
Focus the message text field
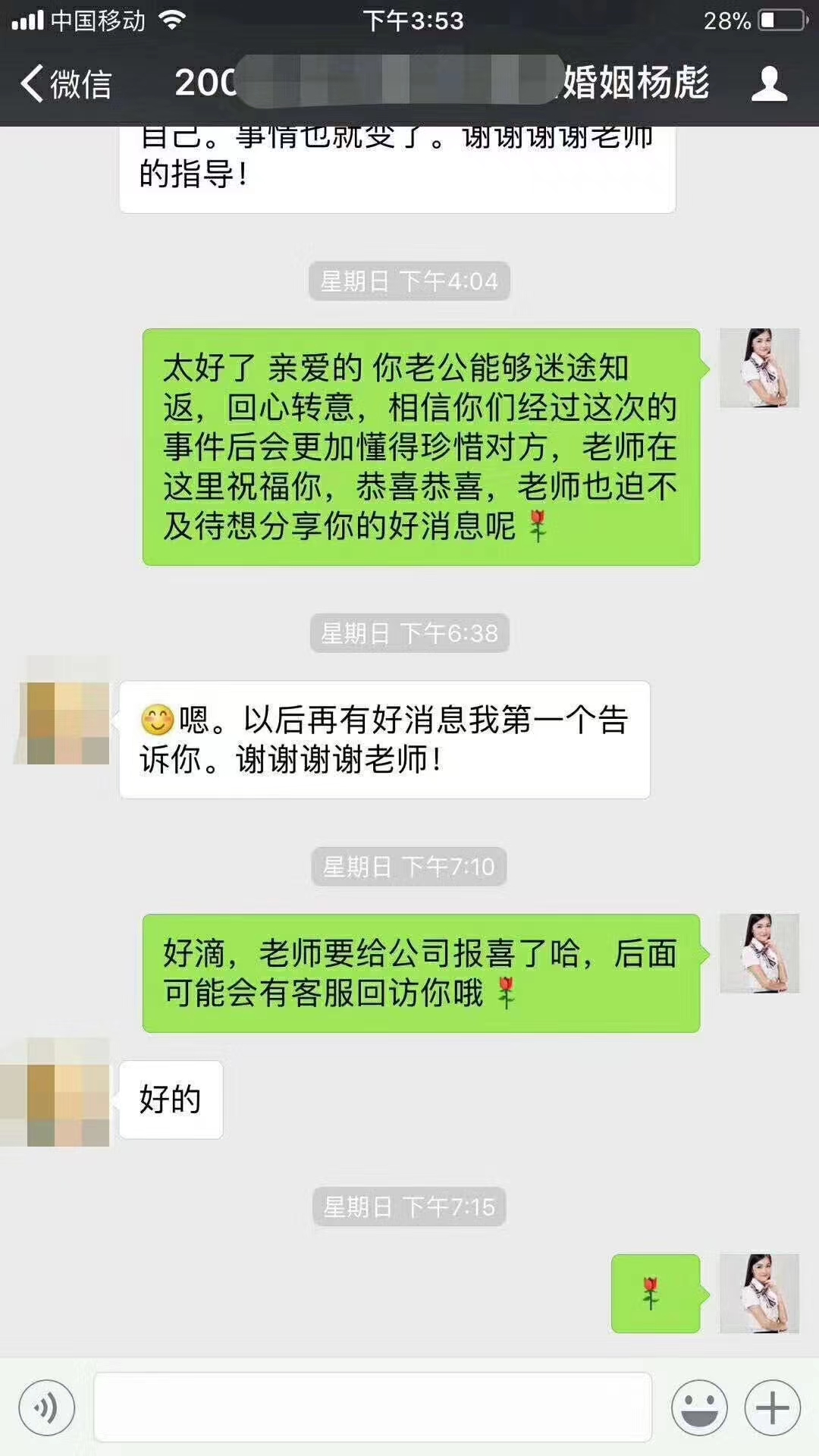pos(372,1407)
